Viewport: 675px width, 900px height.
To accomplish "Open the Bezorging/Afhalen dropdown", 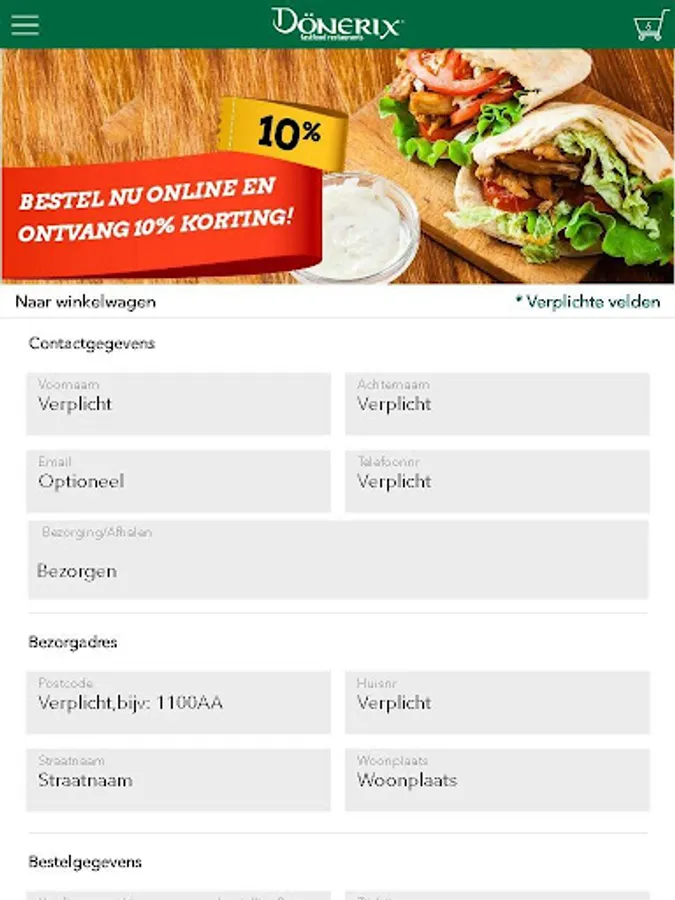I will 338,560.
